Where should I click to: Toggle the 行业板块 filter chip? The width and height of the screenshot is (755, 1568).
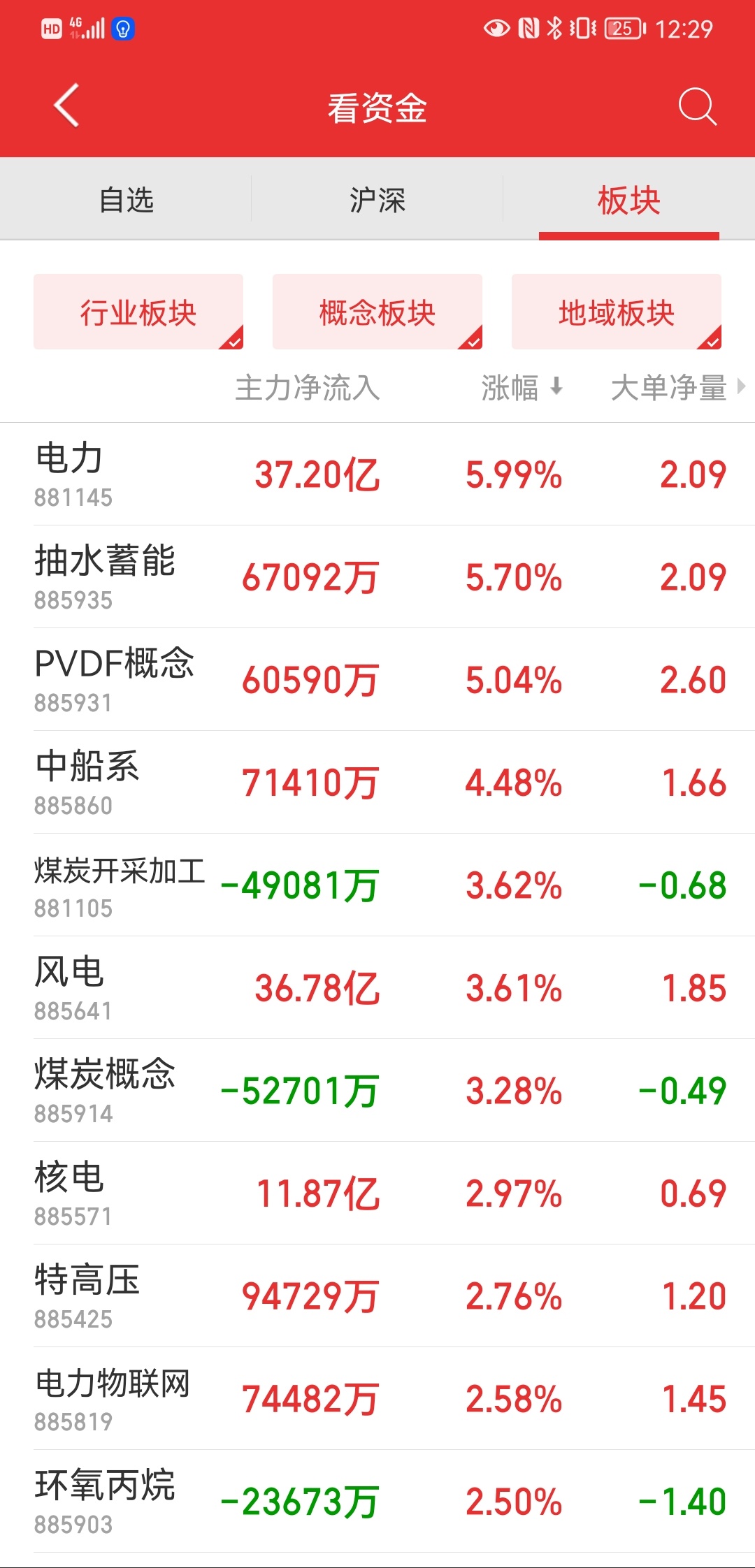[x=138, y=312]
